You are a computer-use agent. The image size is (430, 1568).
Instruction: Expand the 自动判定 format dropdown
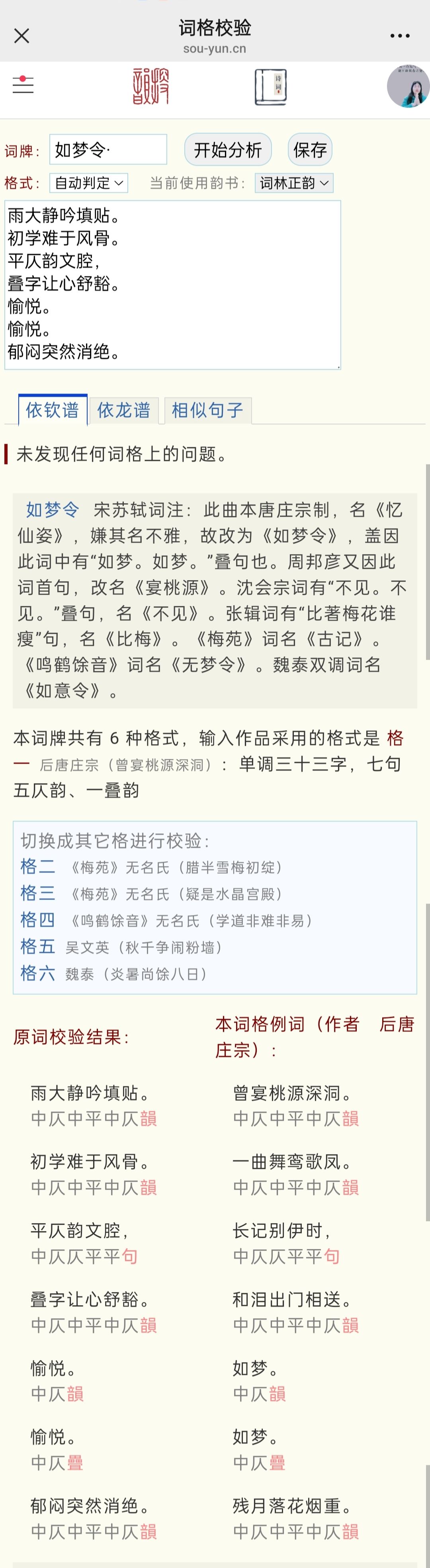(89, 183)
